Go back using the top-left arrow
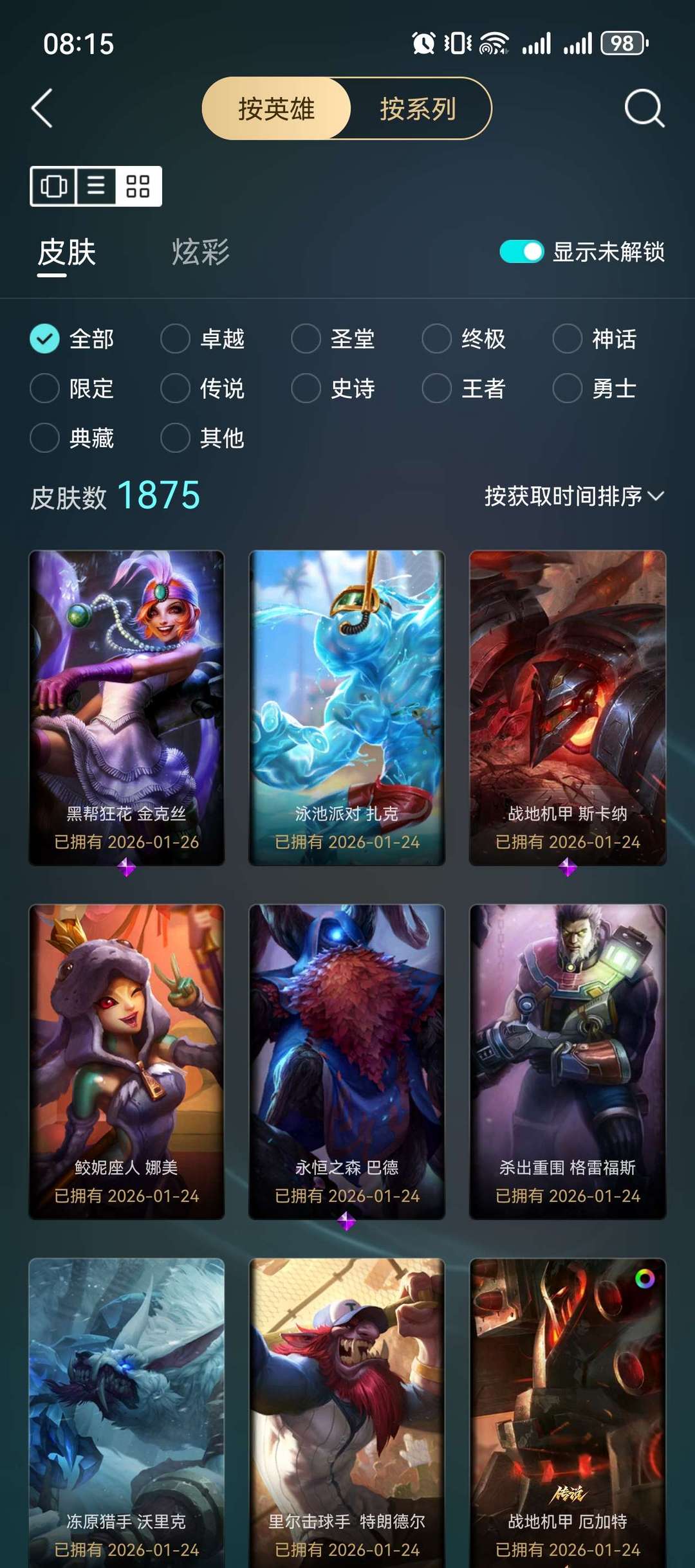 (x=42, y=108)
